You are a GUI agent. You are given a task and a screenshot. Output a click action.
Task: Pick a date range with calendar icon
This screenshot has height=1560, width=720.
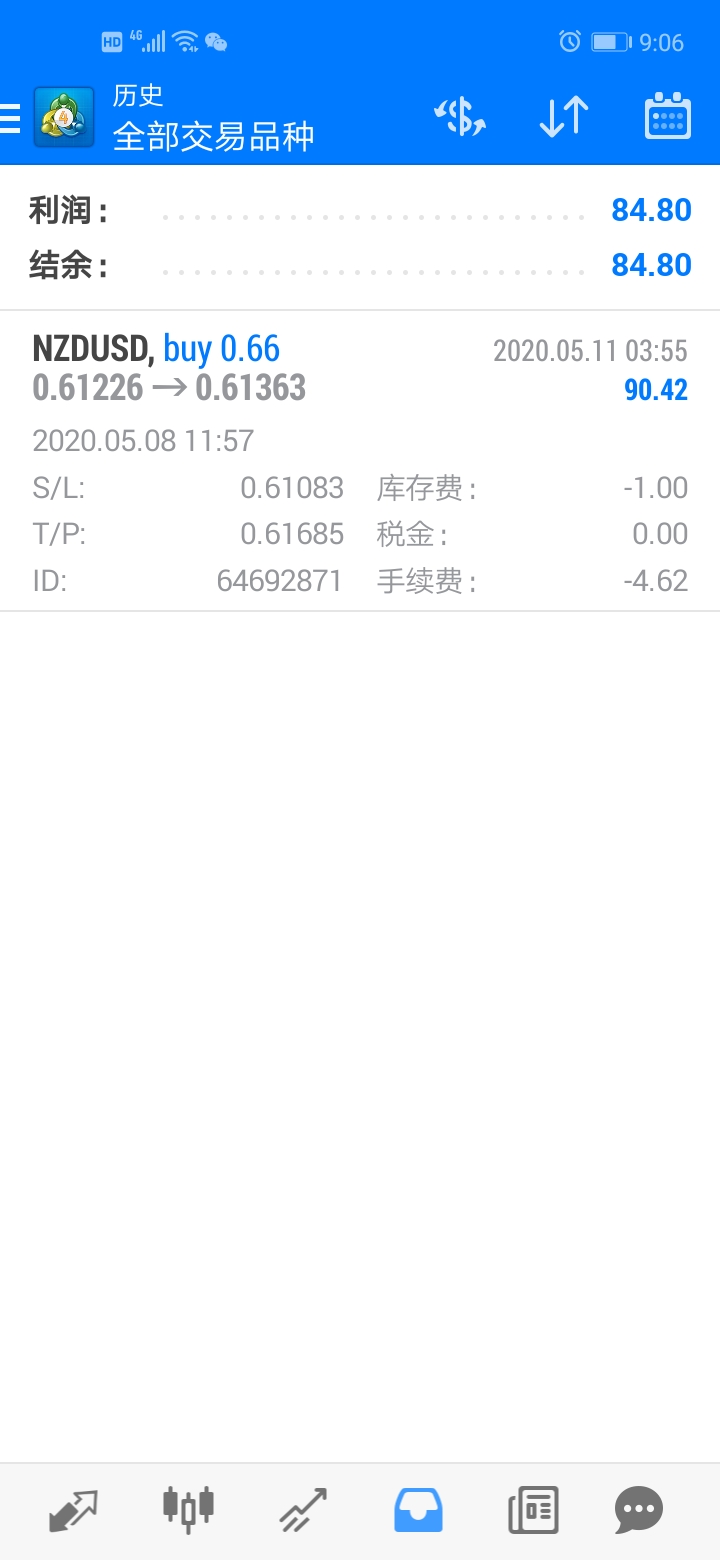[668, 116]
